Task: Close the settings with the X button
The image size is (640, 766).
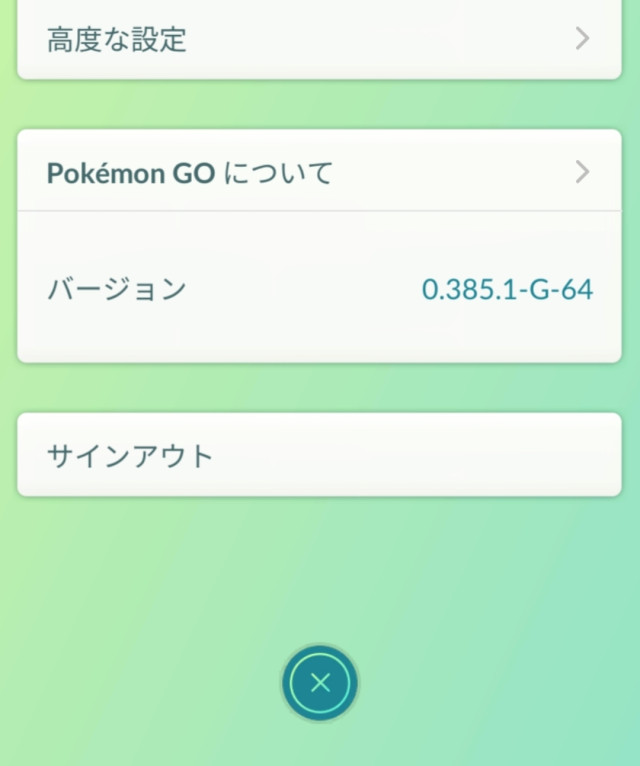Action: point(320,684)
